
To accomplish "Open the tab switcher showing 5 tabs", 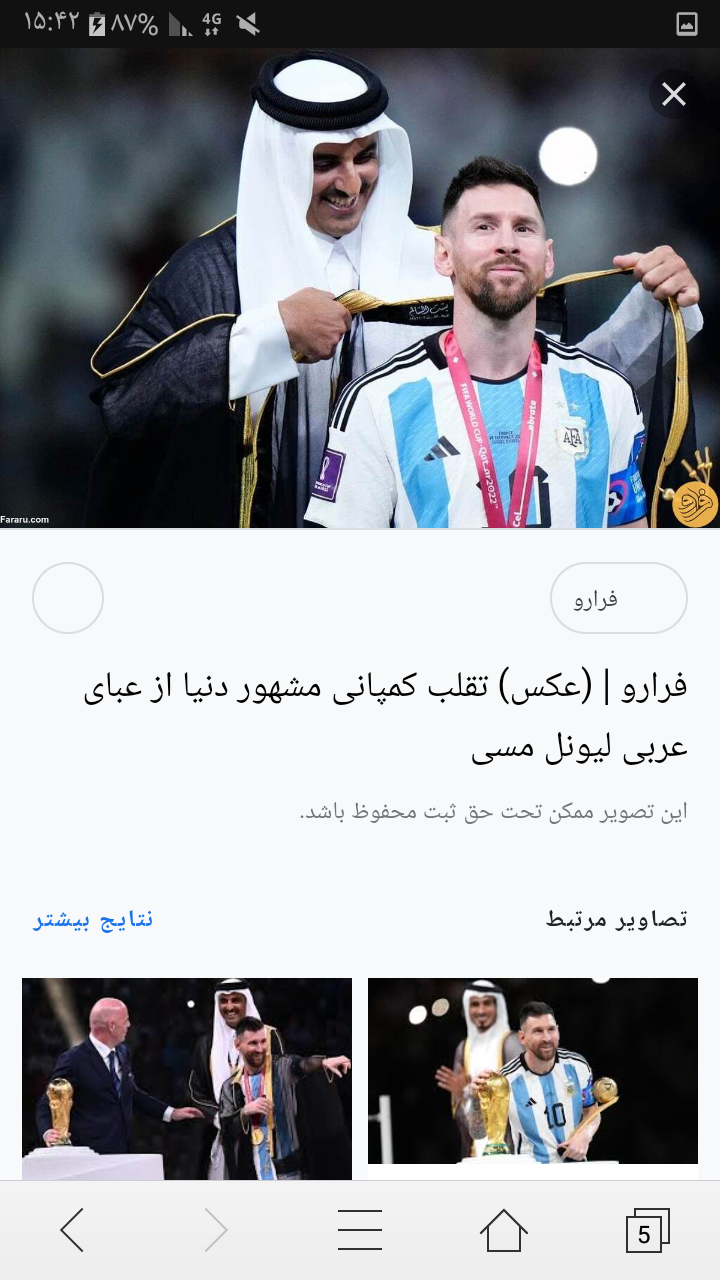I will click(647, 1230).
